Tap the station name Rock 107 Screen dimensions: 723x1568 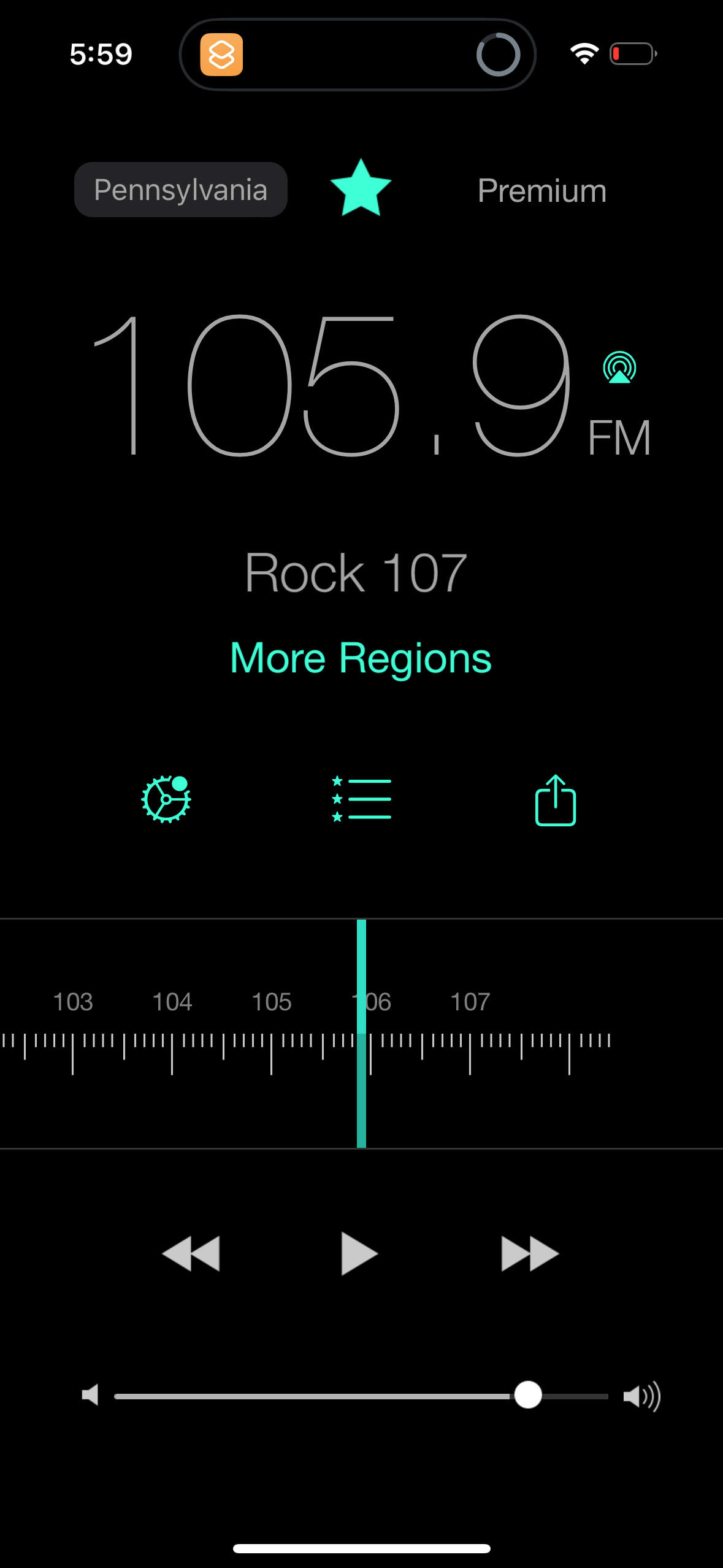click(356, 571)
